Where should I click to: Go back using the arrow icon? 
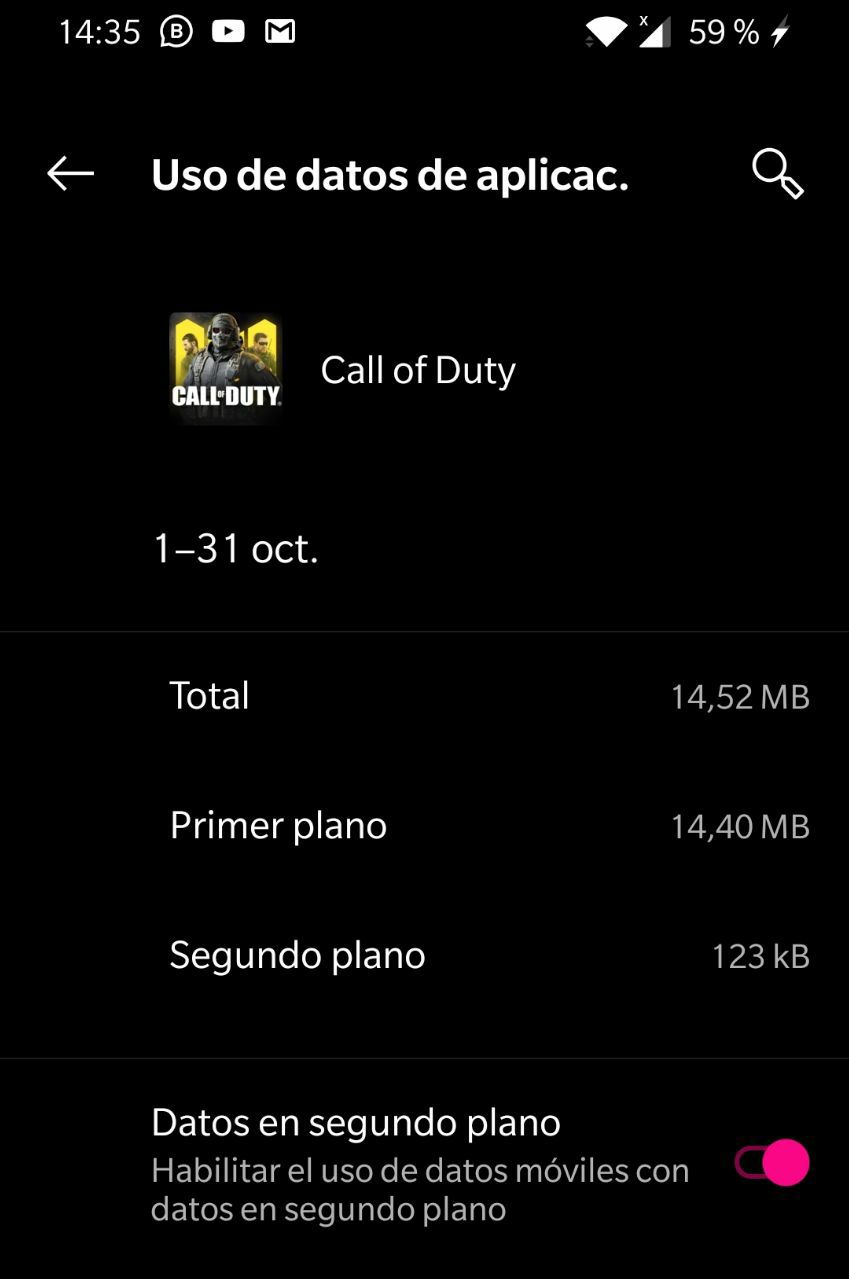point(70,174)
